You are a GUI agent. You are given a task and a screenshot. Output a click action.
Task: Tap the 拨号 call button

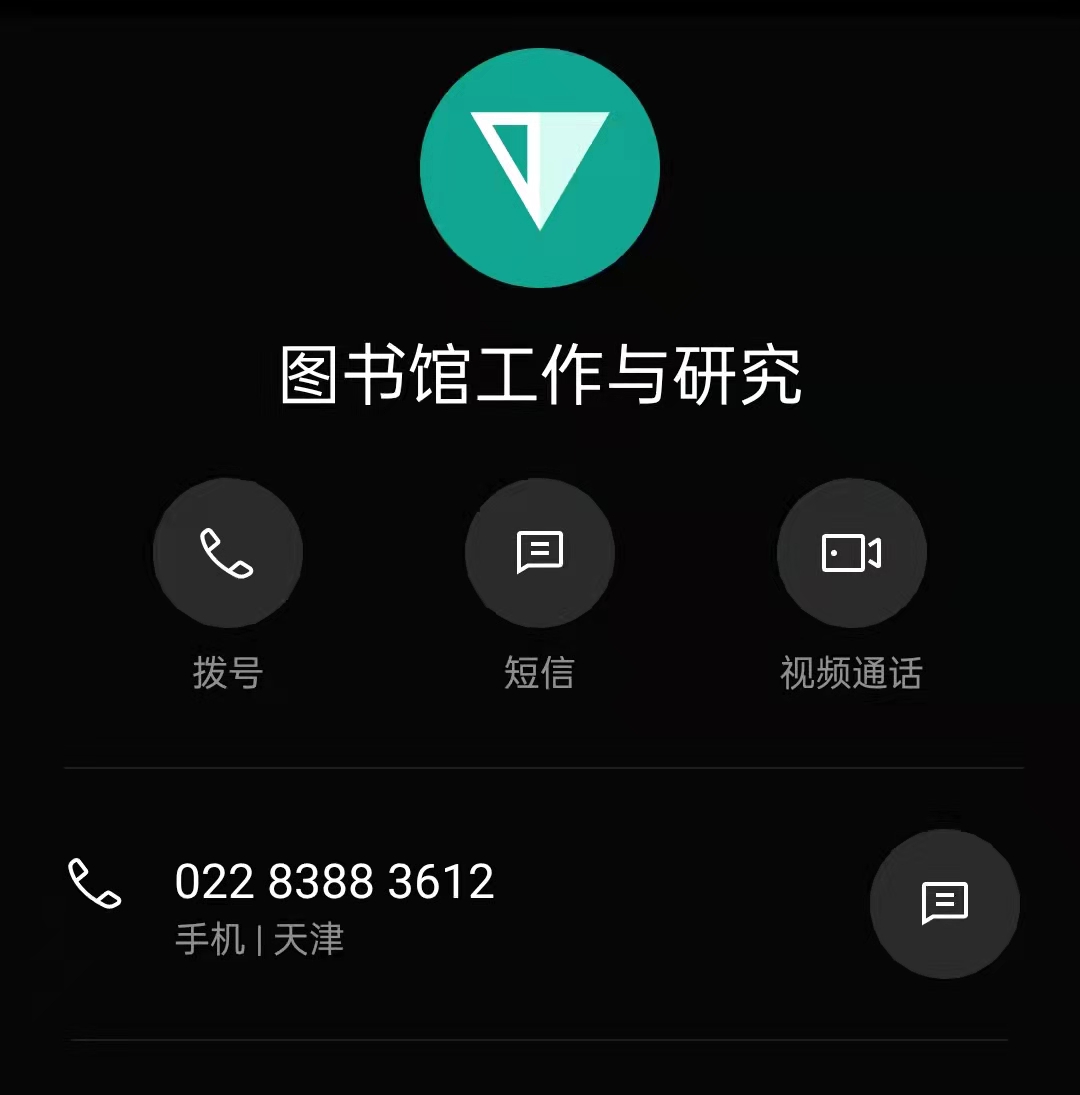pos(228,553)
